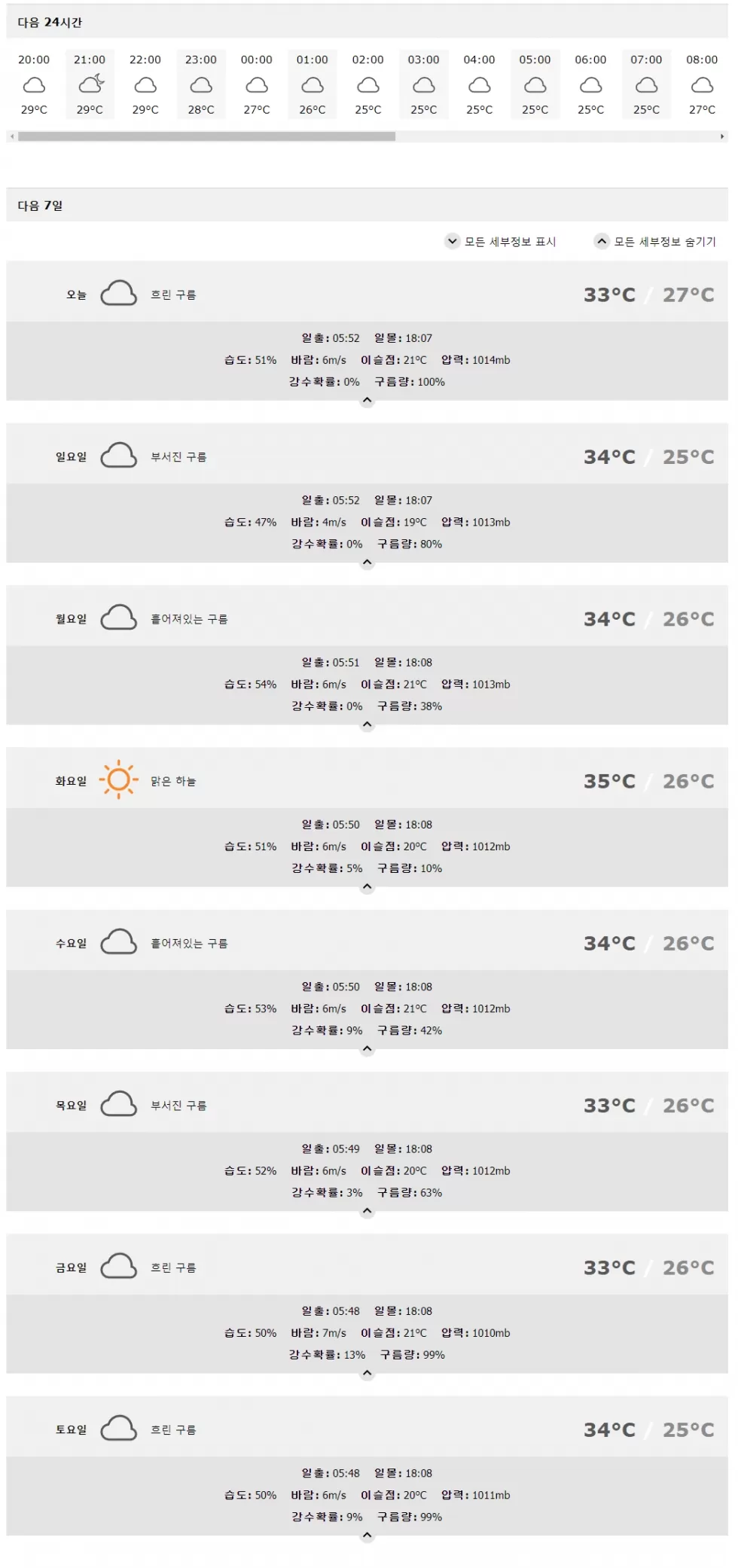
Task: Tap 모든 세부정보 숨기기 to hide all details
Action: click(655, 242)
